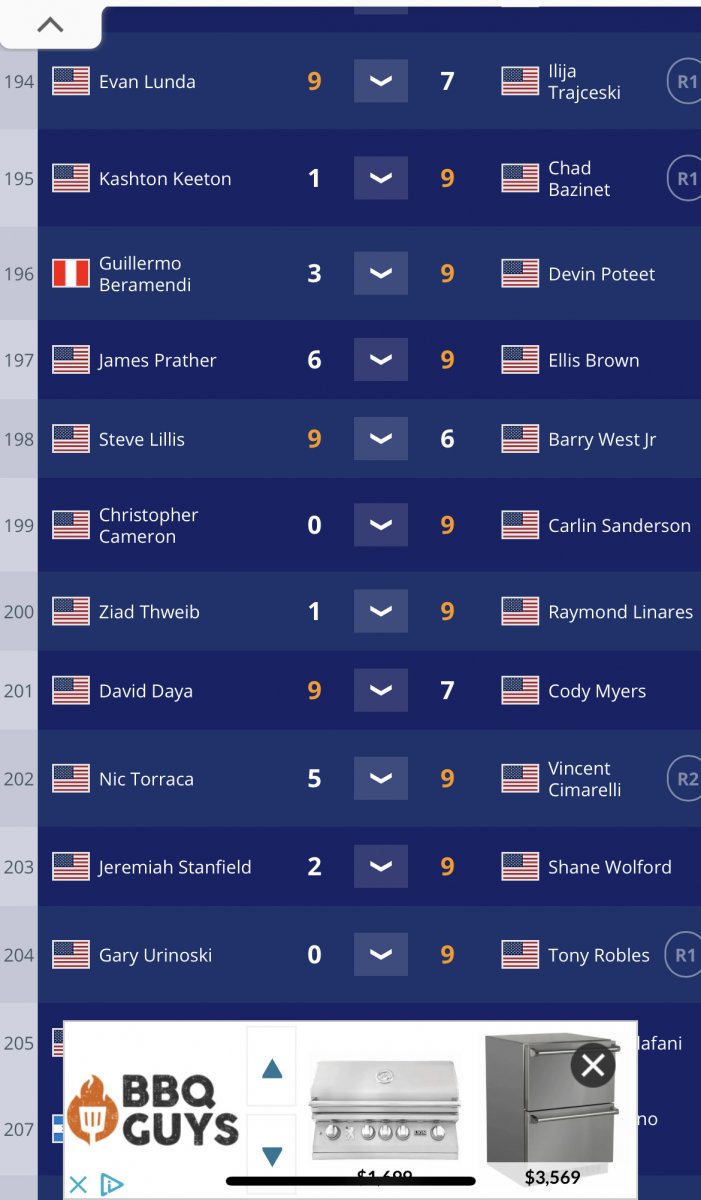The height and width of the screenshot is (1200, 701).
Task: Expand Jeremiah Stanfield vs Shane Wolford match
Action: [380, 866]
